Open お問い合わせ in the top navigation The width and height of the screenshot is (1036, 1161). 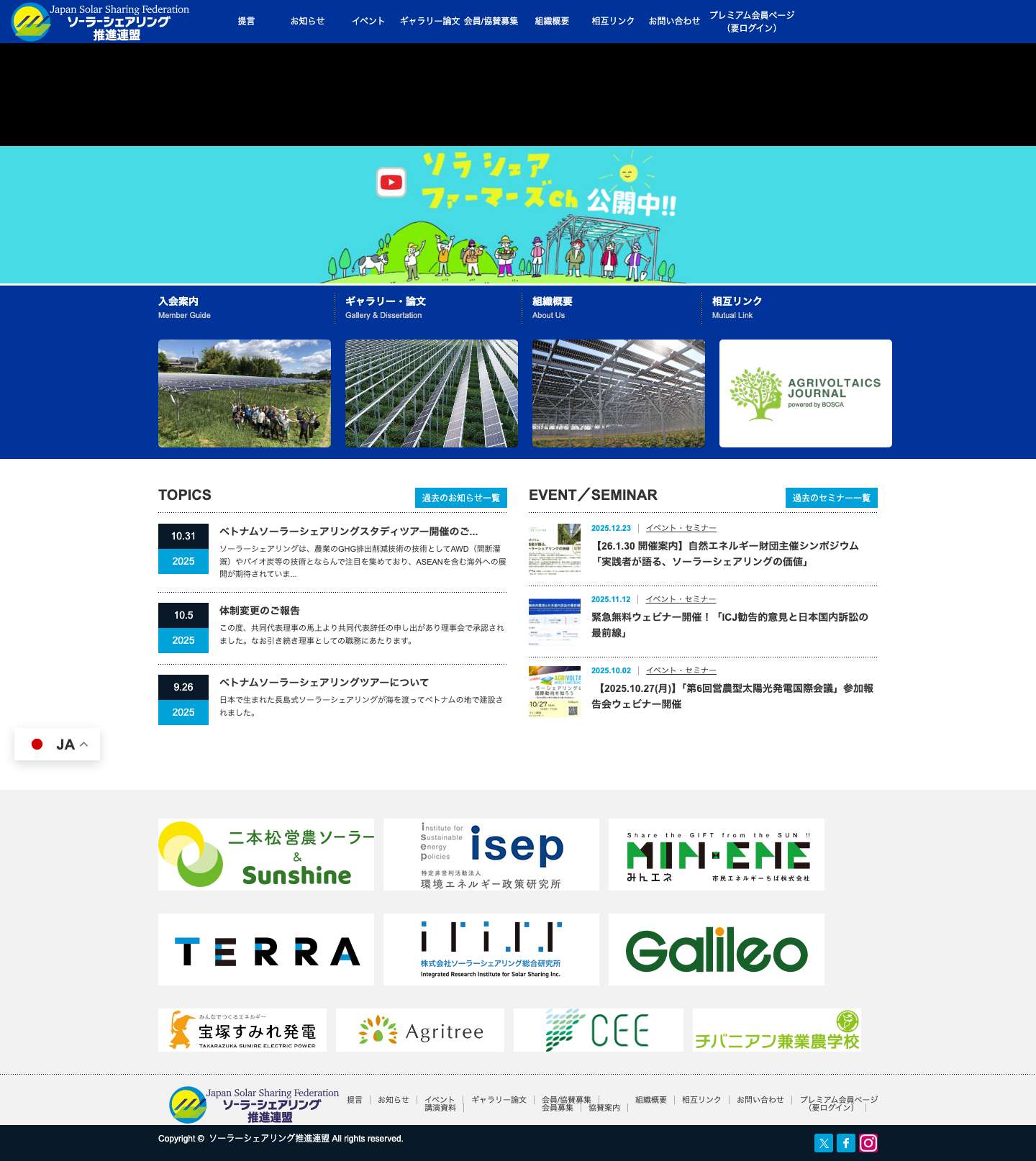coord(674,22)
